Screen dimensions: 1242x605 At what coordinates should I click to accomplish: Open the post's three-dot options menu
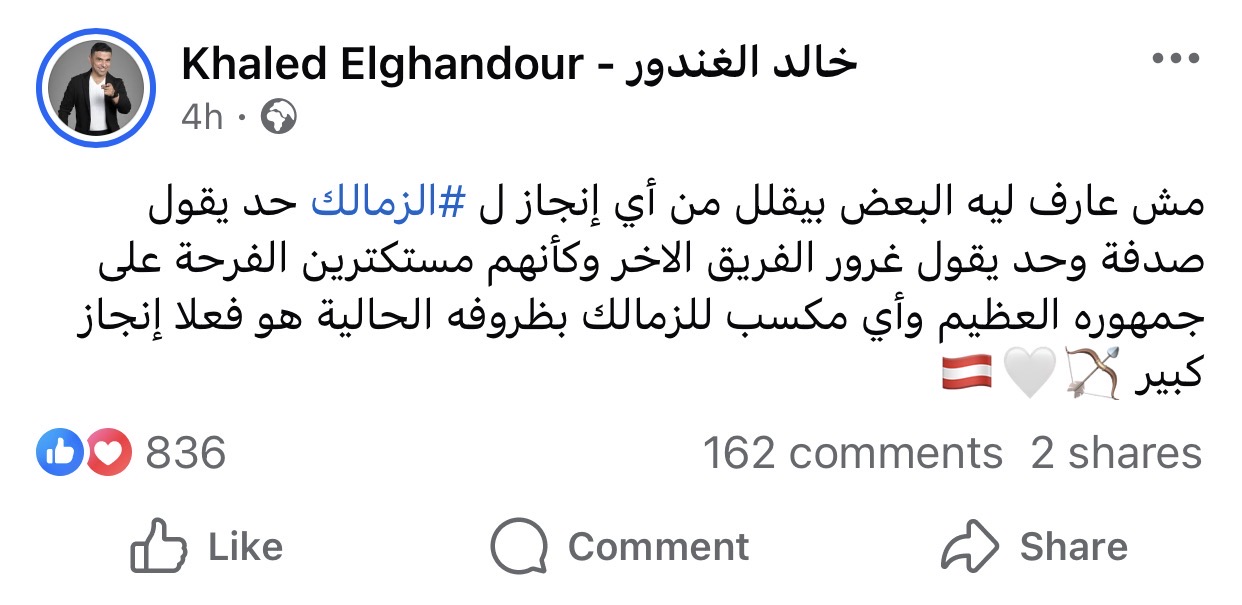[1174, 58]
